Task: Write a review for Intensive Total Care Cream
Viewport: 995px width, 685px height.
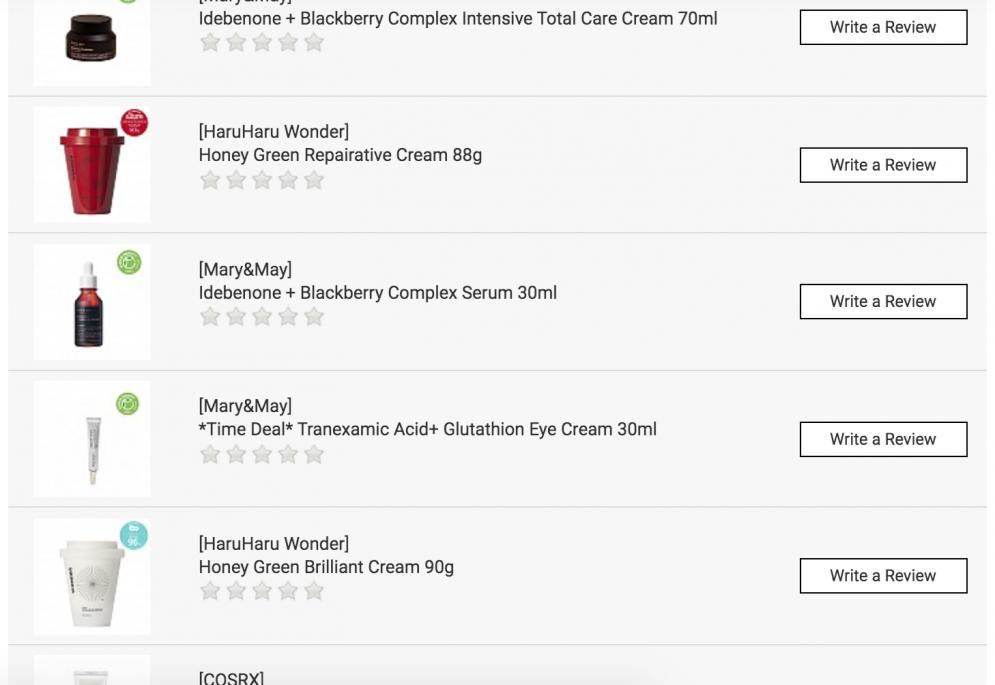Action: (883, 28)
